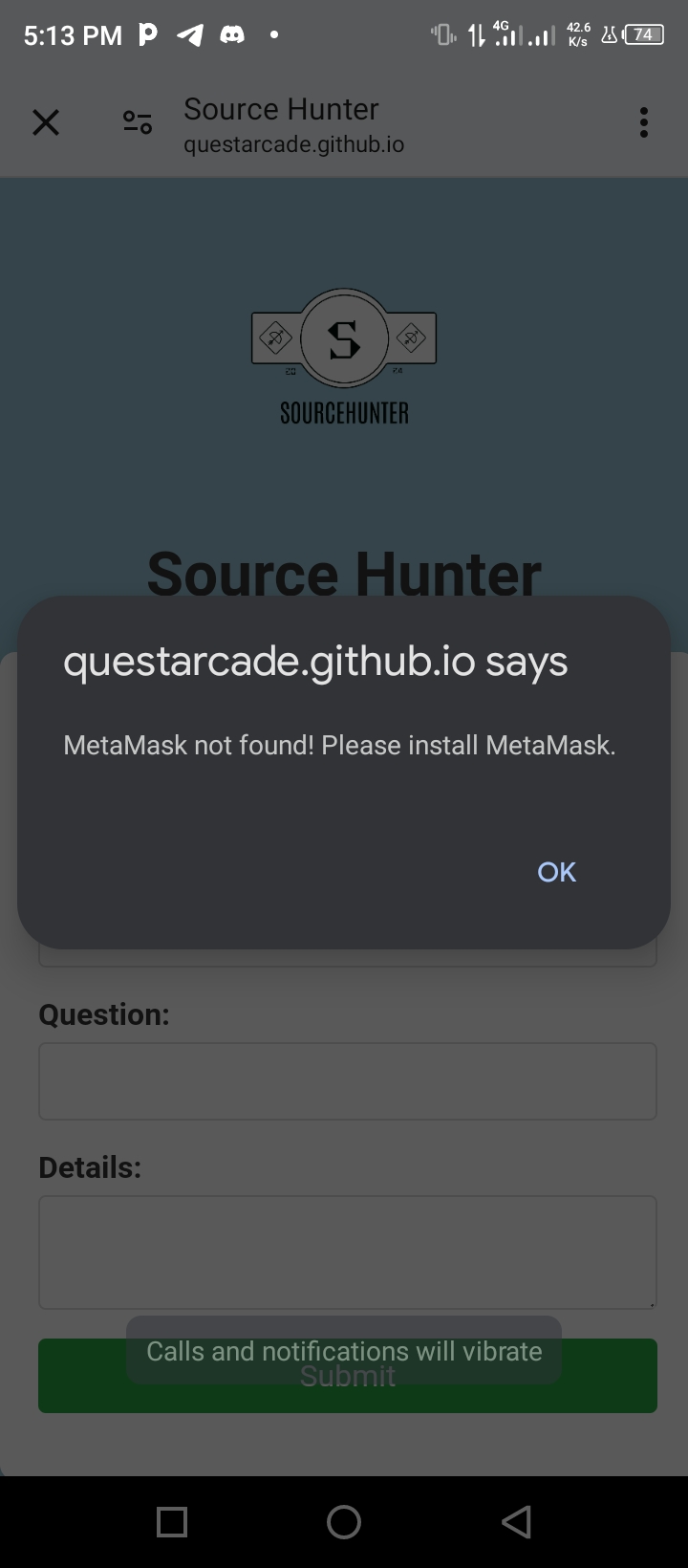Return to the home screen
688x1568 pixels.
click(x=344, y=1522)
